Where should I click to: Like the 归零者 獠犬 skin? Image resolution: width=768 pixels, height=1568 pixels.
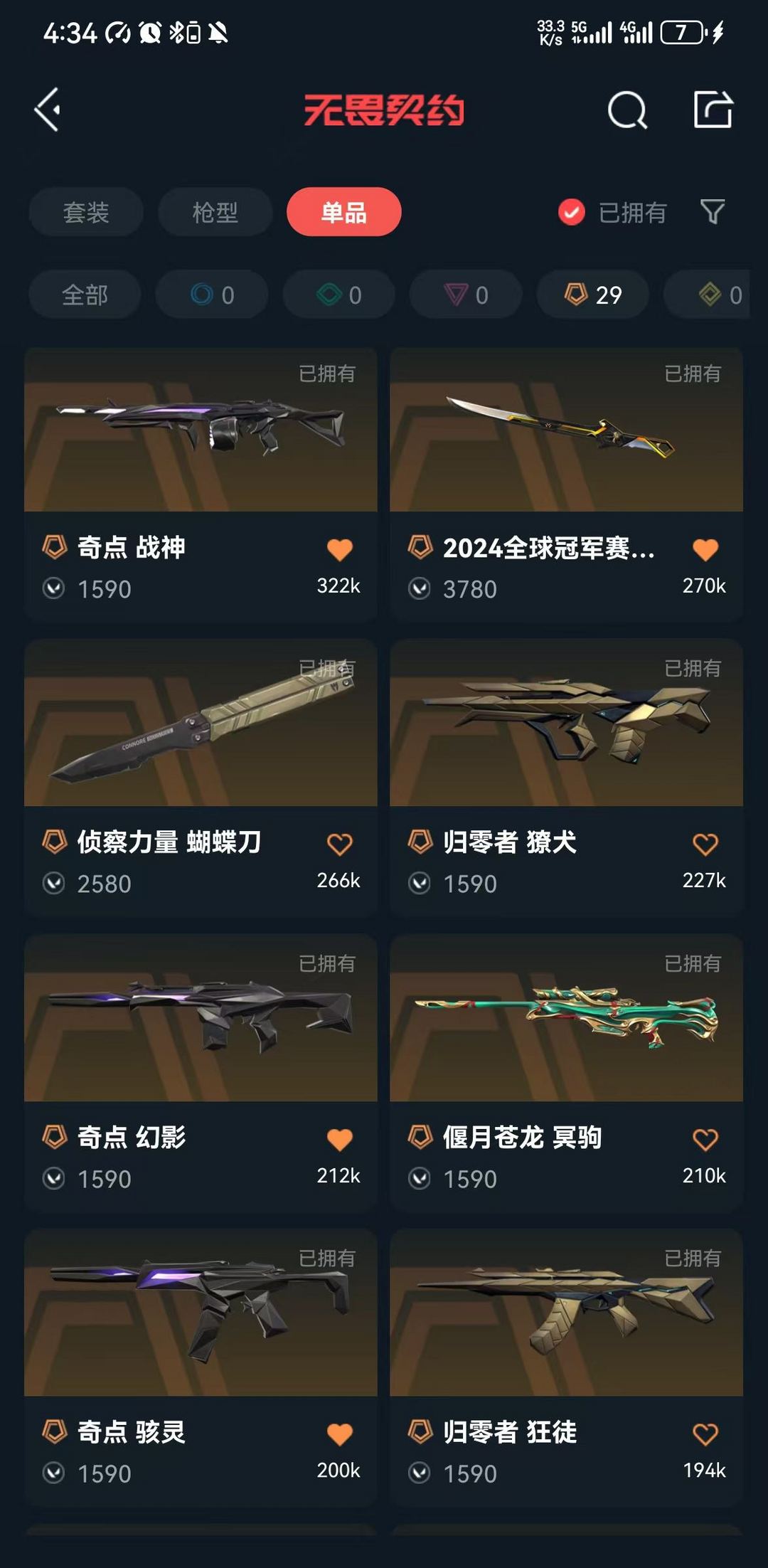pyautogui.click(x=705, y=844)
